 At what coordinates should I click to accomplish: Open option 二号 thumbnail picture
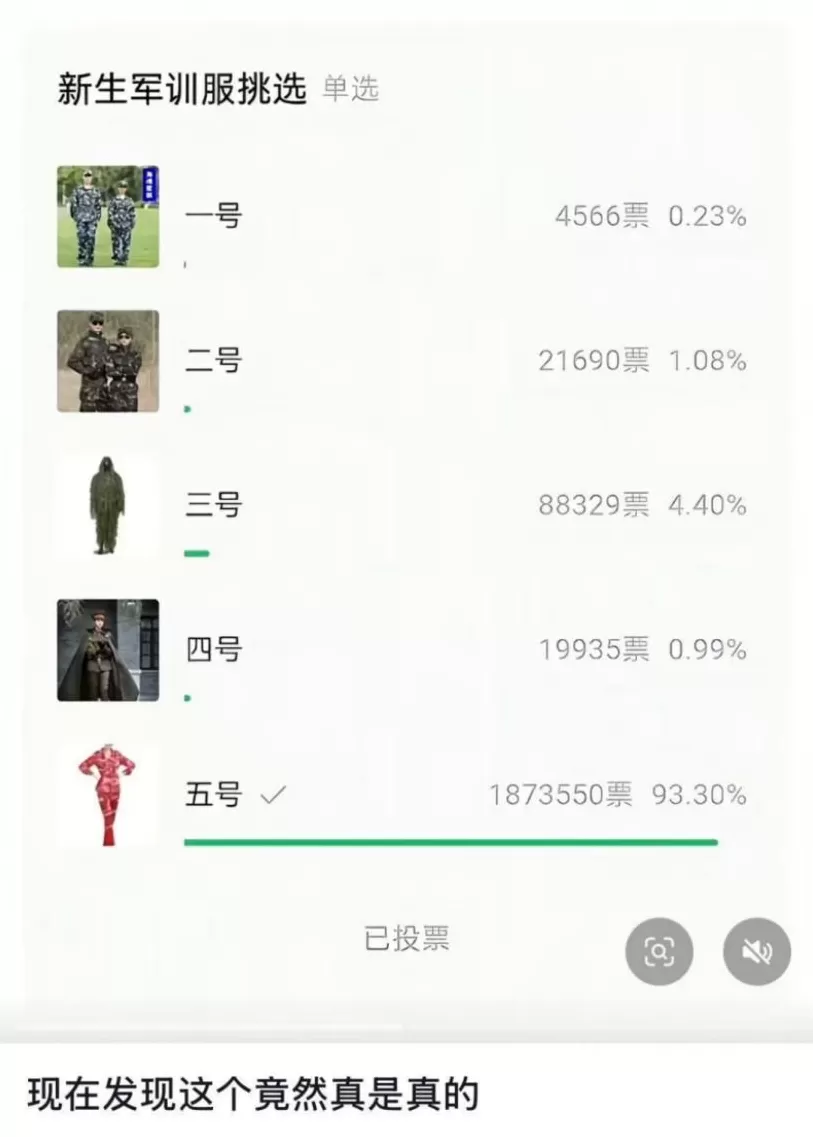[x=108, y=360]
